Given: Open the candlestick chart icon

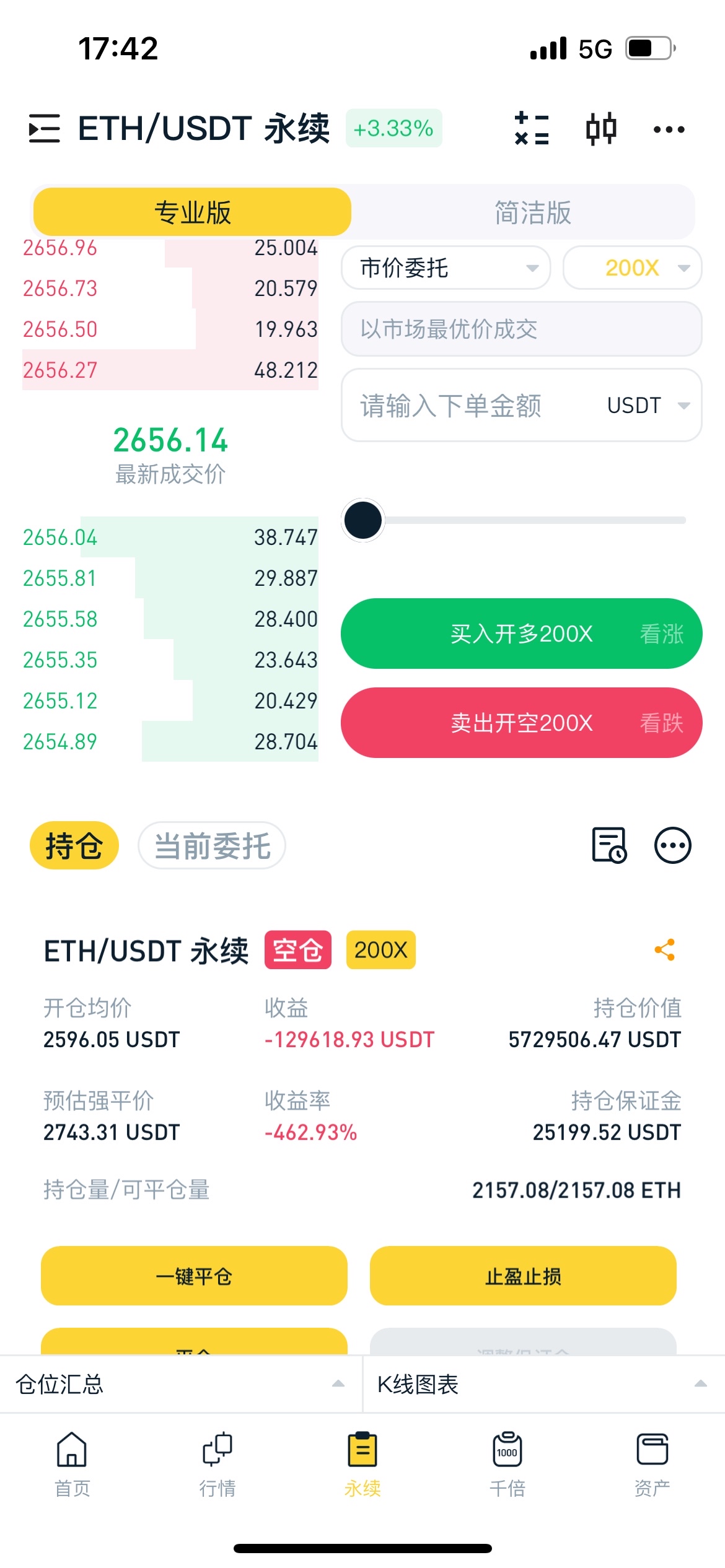Looking at the screenshot, I should point(601,129).
